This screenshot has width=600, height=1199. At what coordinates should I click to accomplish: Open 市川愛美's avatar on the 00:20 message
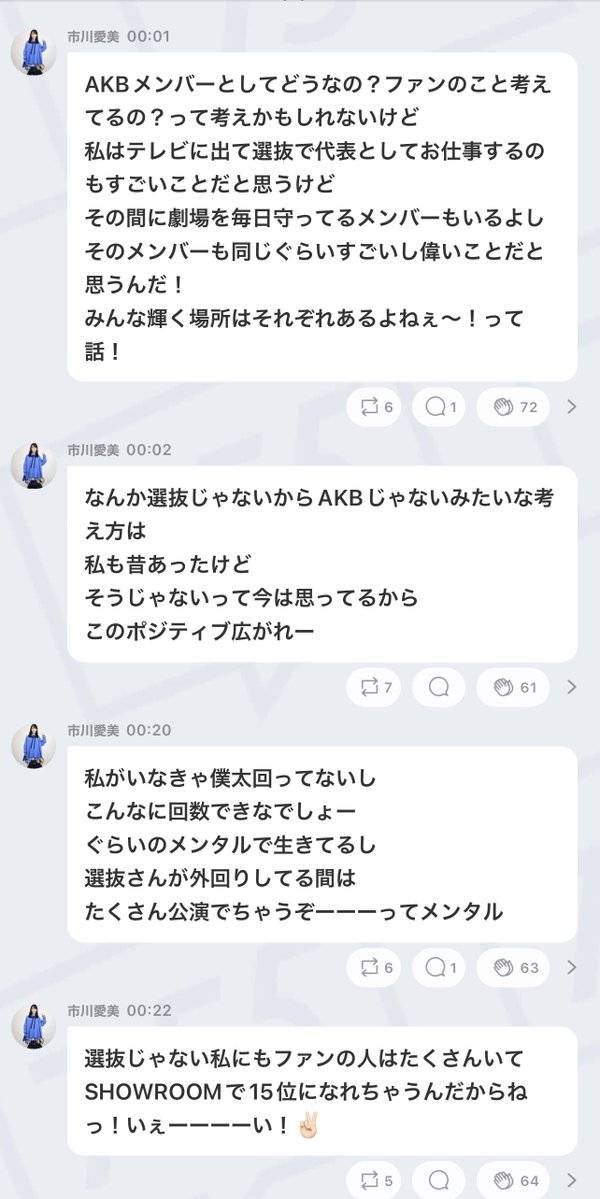[x=34, y=746]
